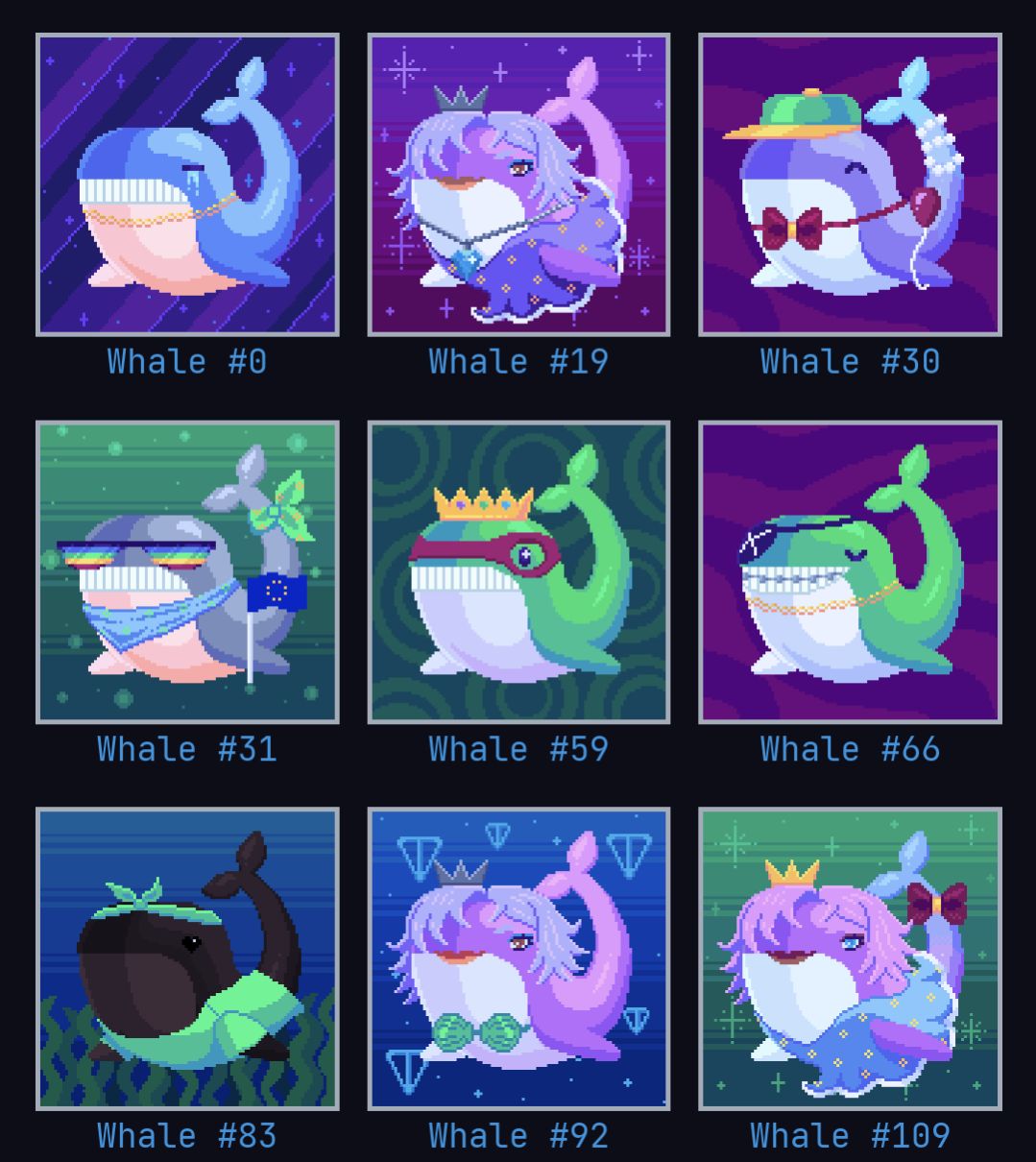Open the black Whale #83 item

187,959
